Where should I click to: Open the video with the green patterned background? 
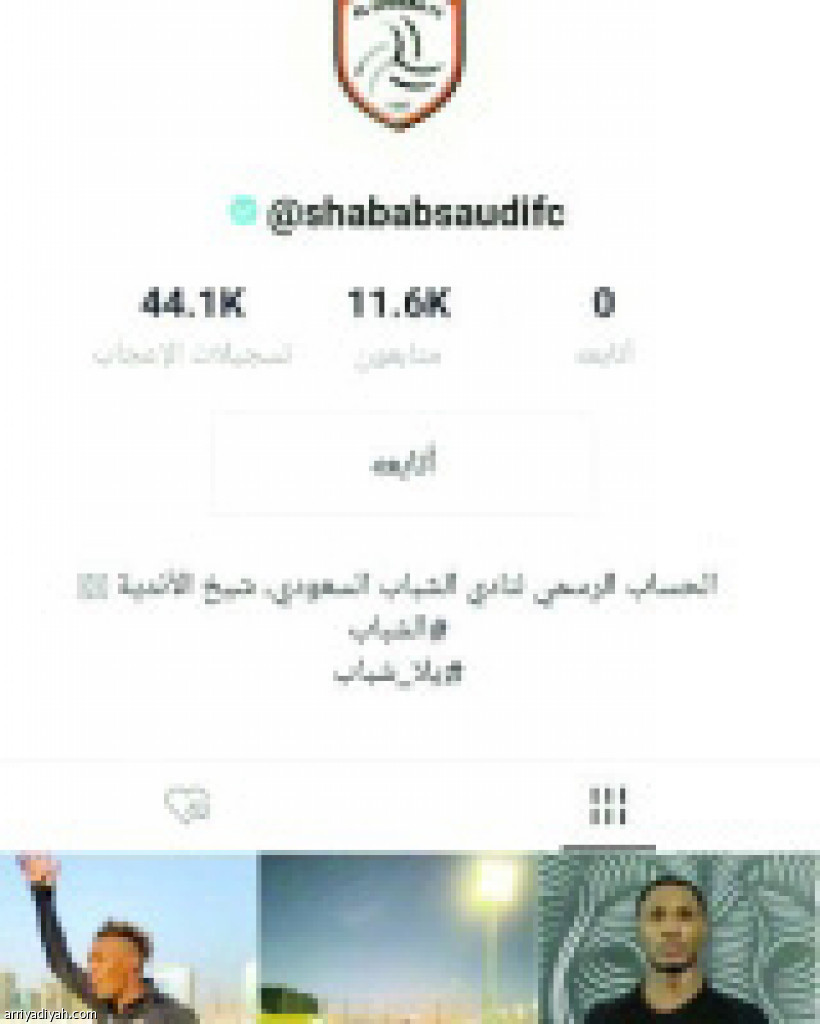coord(679,938)
